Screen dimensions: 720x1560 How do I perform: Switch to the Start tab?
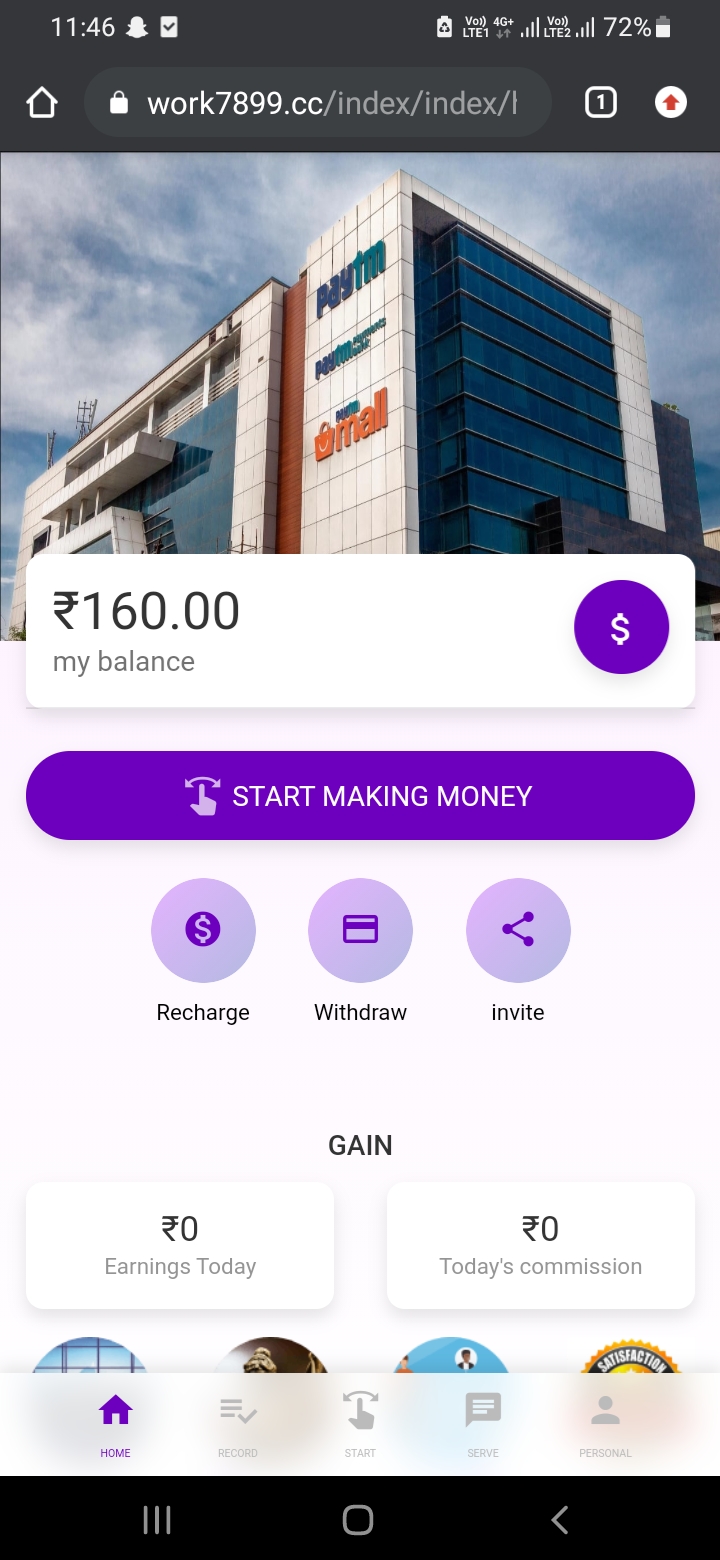(360, 1423)
